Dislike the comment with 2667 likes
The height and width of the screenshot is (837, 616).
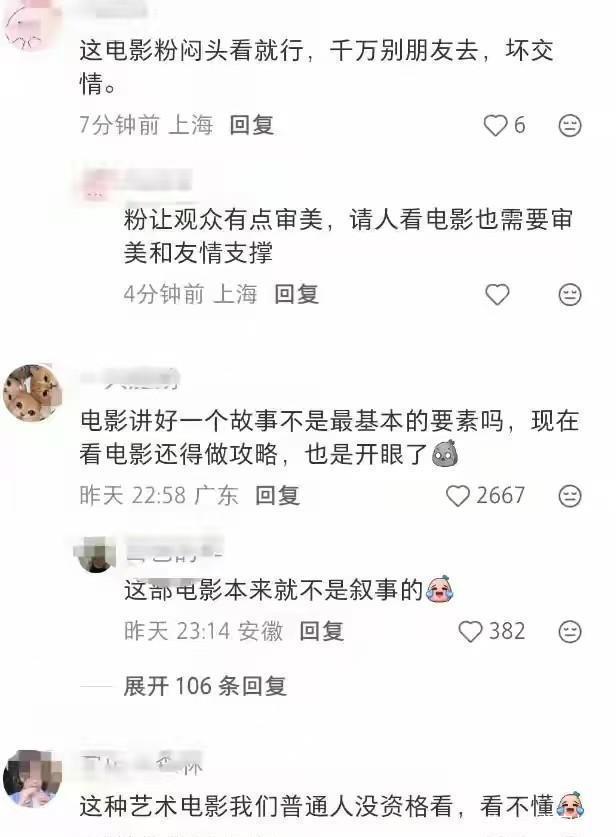569,495
